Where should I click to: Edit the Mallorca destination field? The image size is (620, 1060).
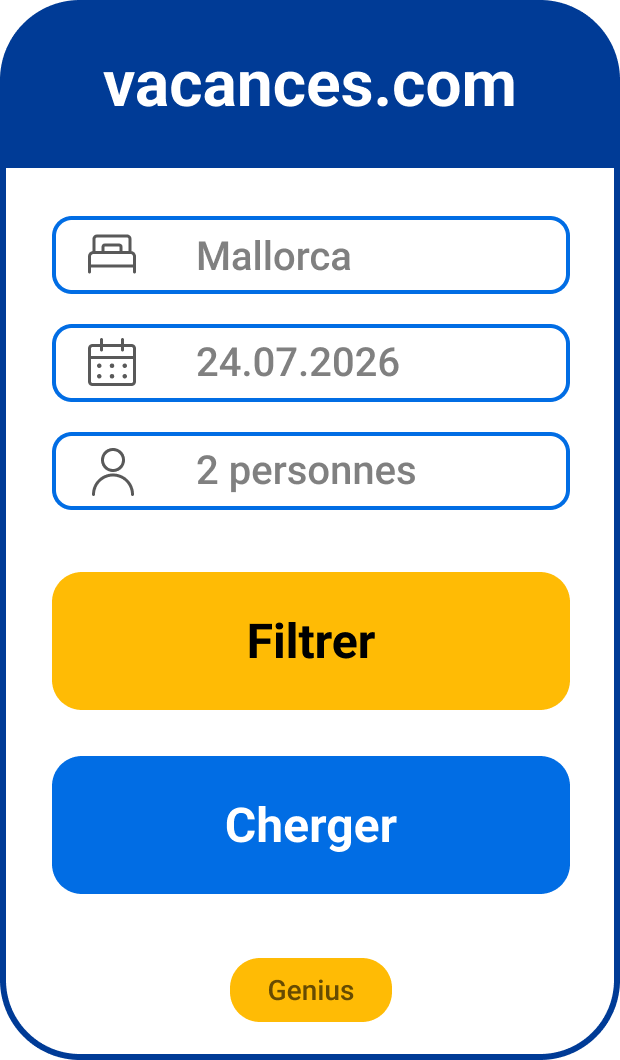click(310, 255)
